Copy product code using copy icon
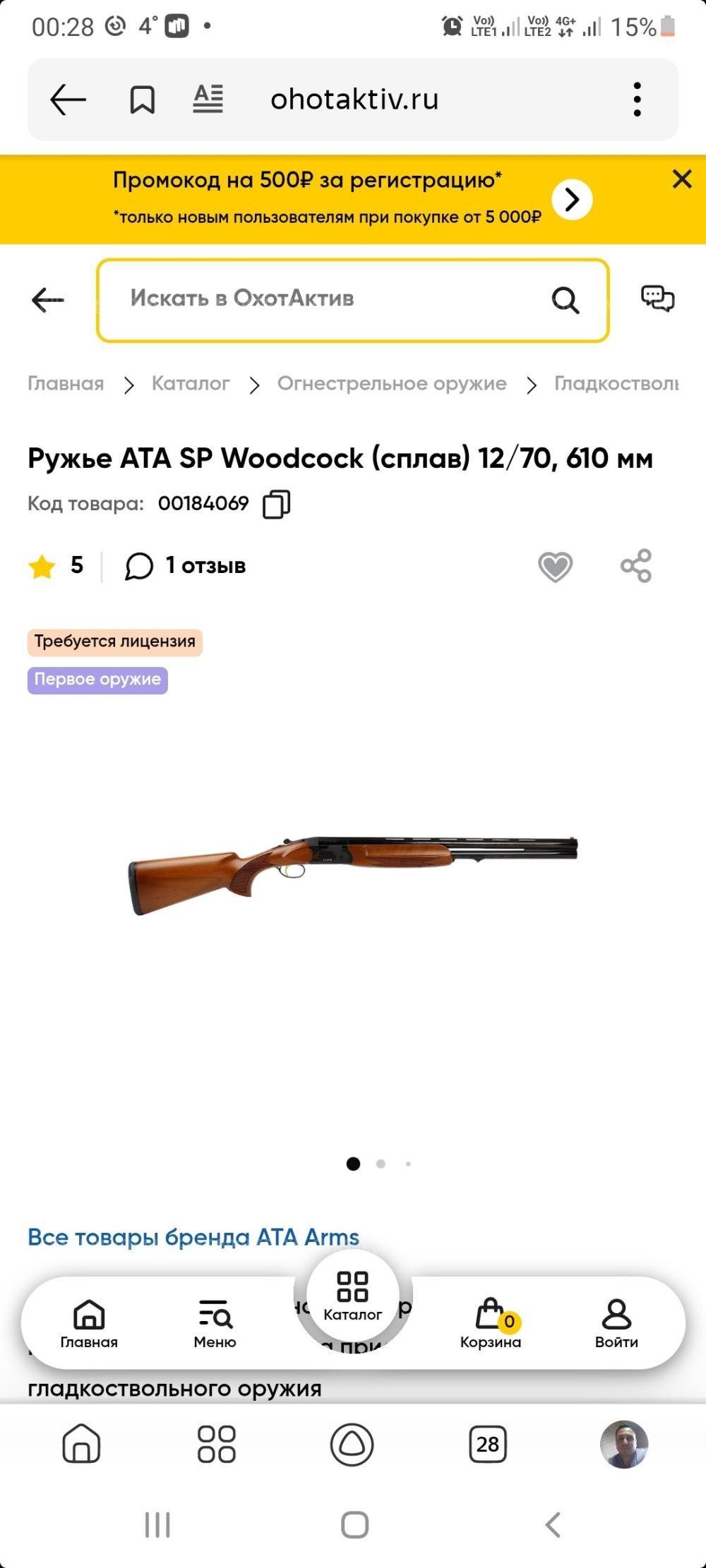The image size is (706, 1568). click(275, 504)
